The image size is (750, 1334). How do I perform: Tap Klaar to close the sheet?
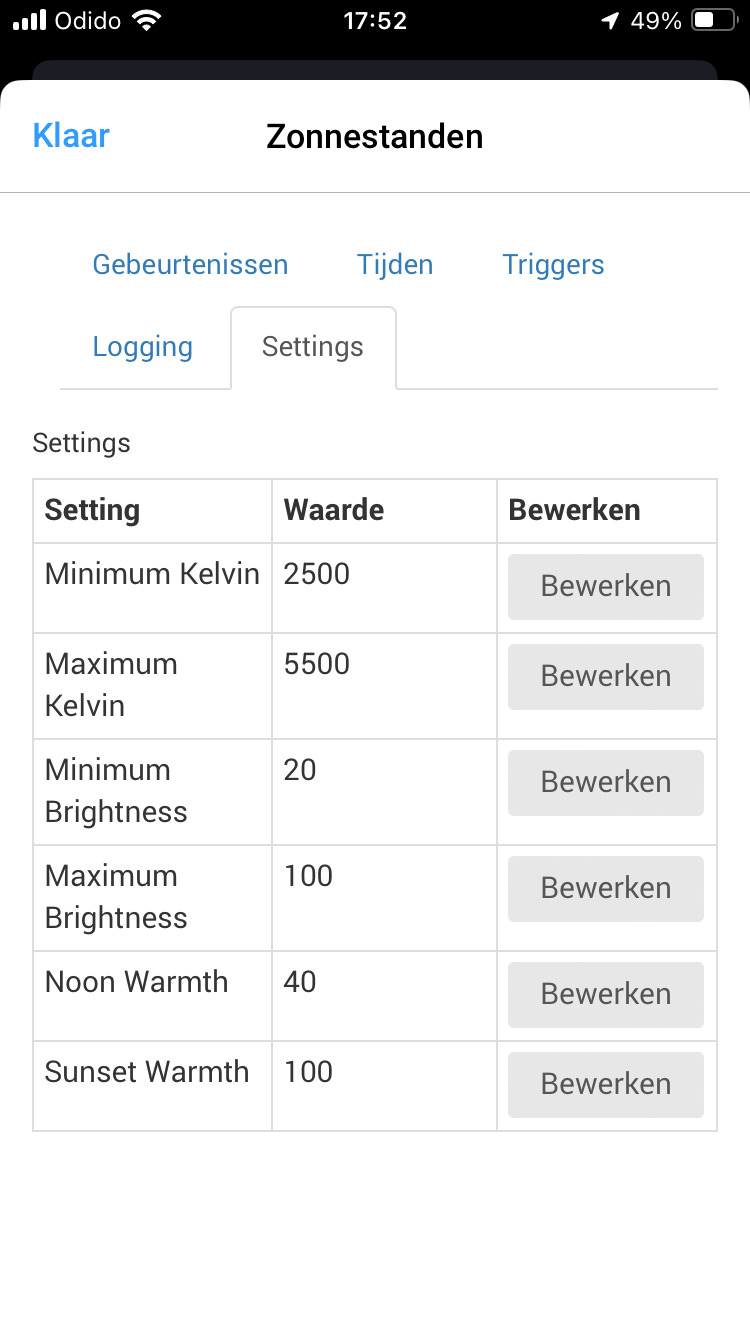(71, 136)
